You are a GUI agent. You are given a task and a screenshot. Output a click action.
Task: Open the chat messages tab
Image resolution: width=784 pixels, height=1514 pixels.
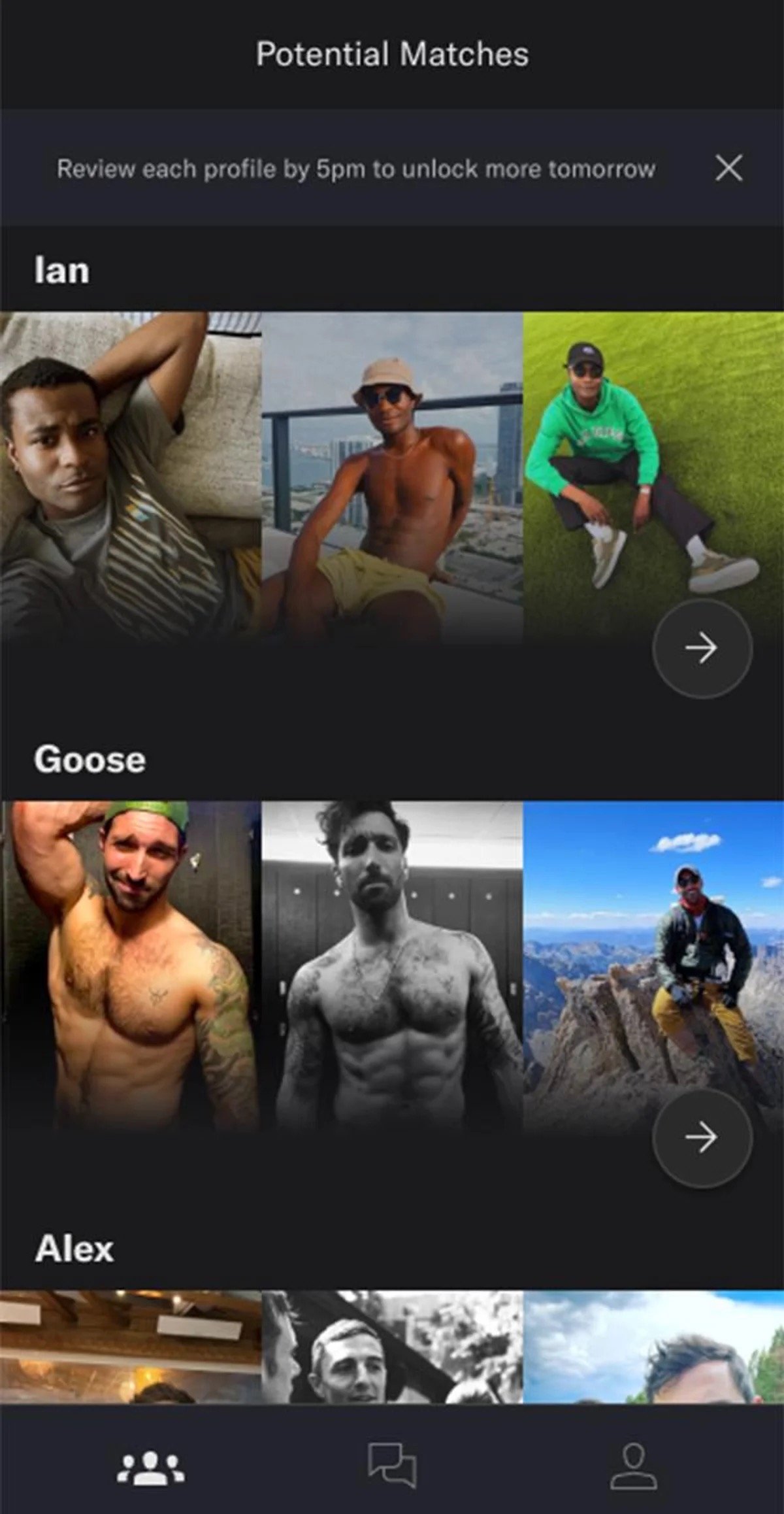[x=392, y=1464]
